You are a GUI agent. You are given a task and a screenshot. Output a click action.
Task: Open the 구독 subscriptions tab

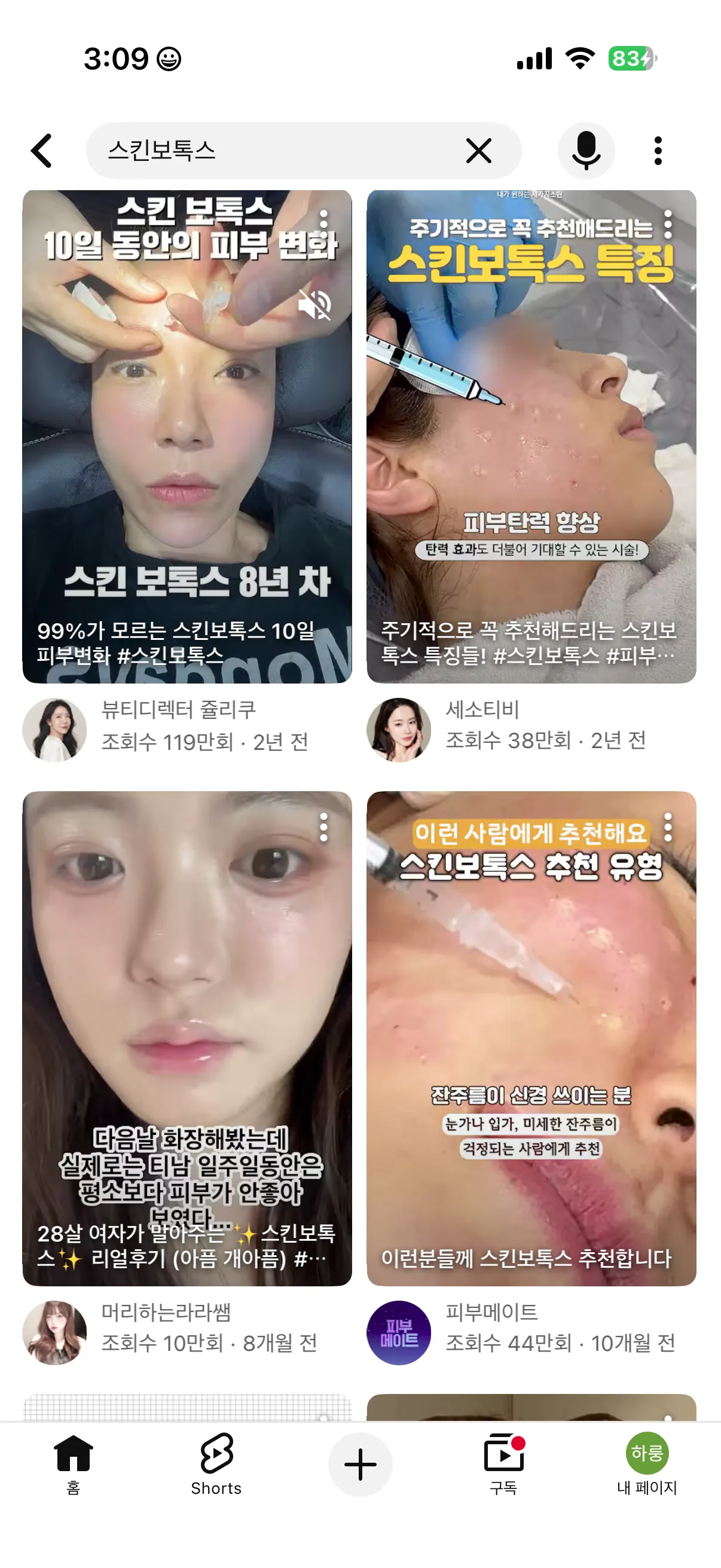pos(504,1465)
